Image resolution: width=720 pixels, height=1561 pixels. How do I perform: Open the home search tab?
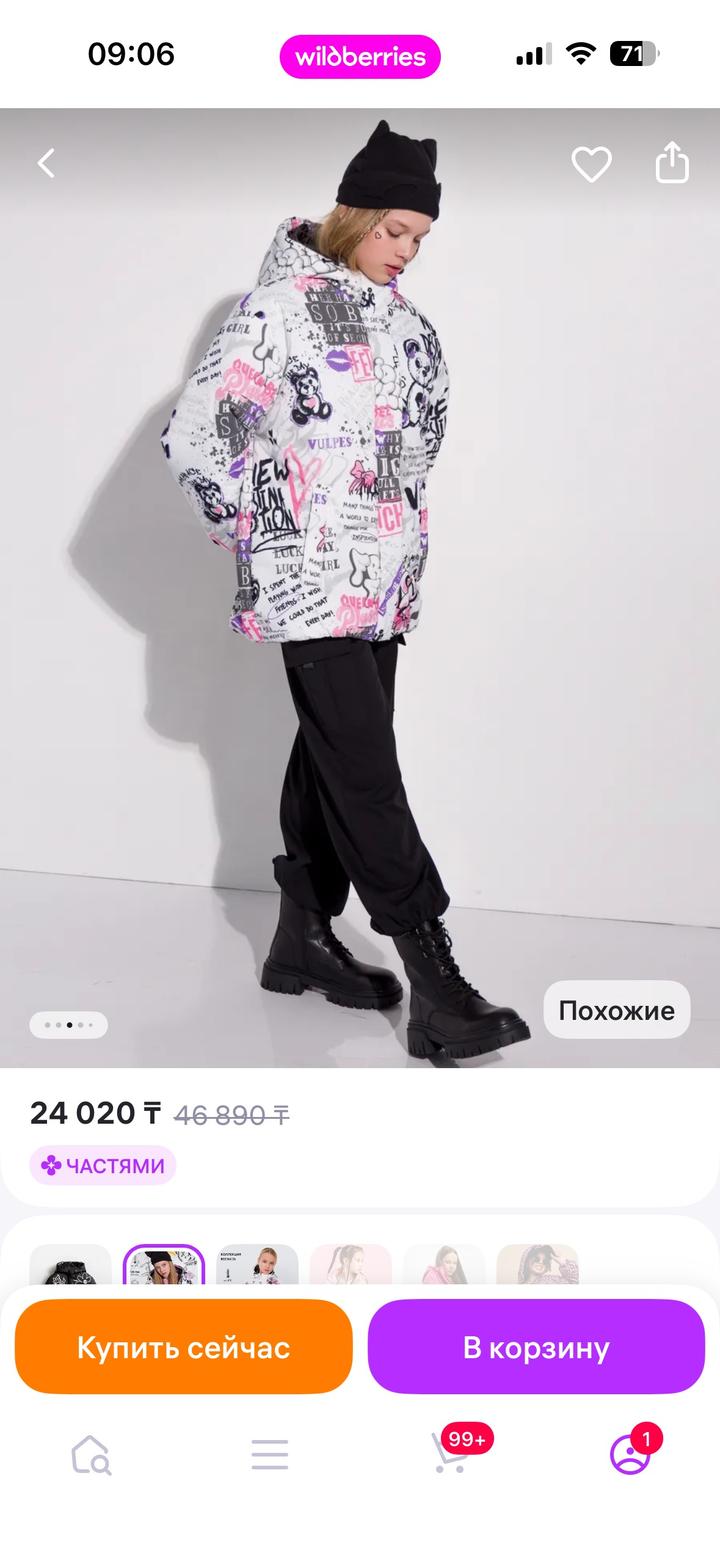[x=90, y=1454]
